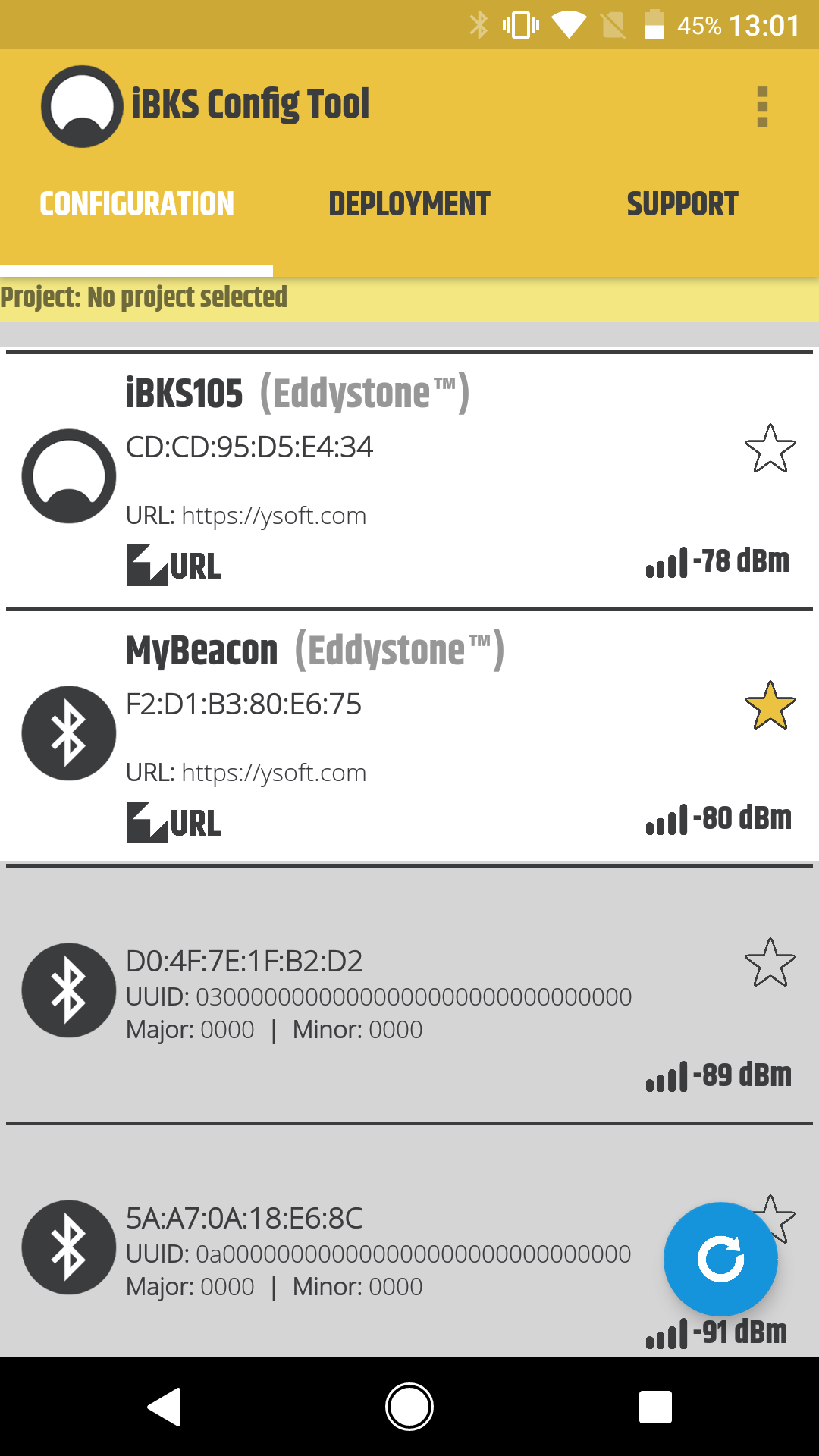Unfavorite MyBeacon by tapping its yellow star
The image size is (819, 1456).
[x=770, y=705]
